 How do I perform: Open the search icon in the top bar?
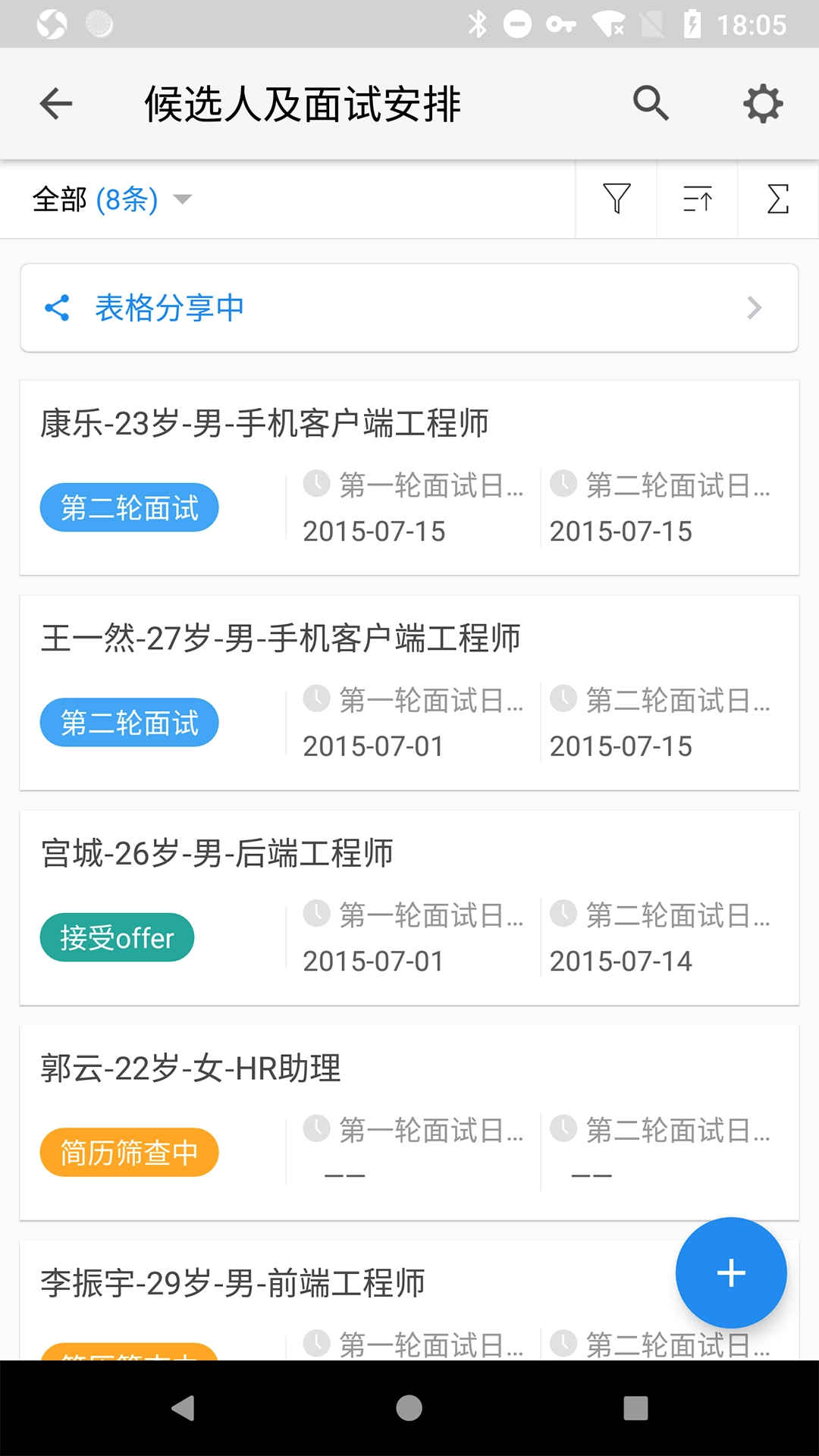click(x=651, y=103)
